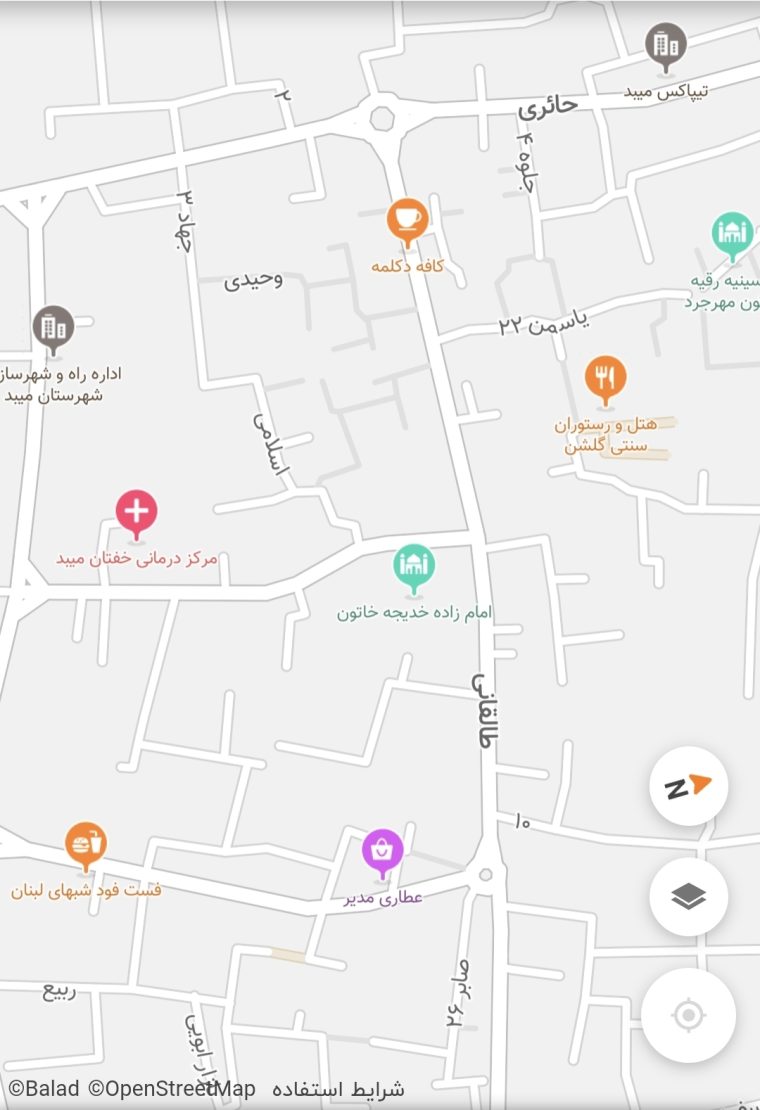Open the شرایط استفاده terms link
Image resolution: width=760 pixels, height=1110 pixels.
point(339,1089)
